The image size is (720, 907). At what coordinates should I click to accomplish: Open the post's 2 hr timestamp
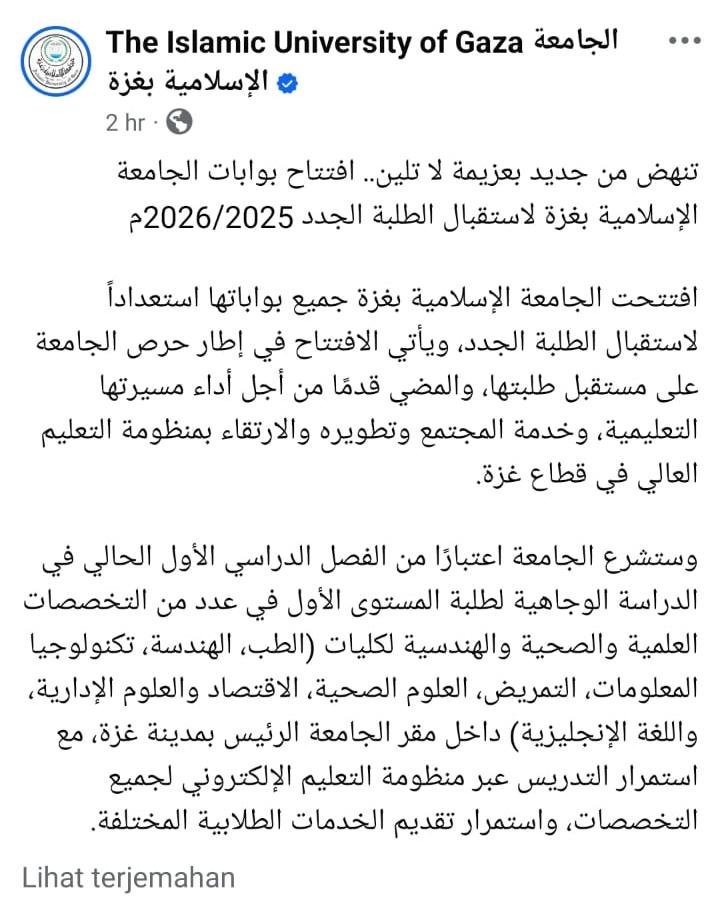(x=125, y=122)
